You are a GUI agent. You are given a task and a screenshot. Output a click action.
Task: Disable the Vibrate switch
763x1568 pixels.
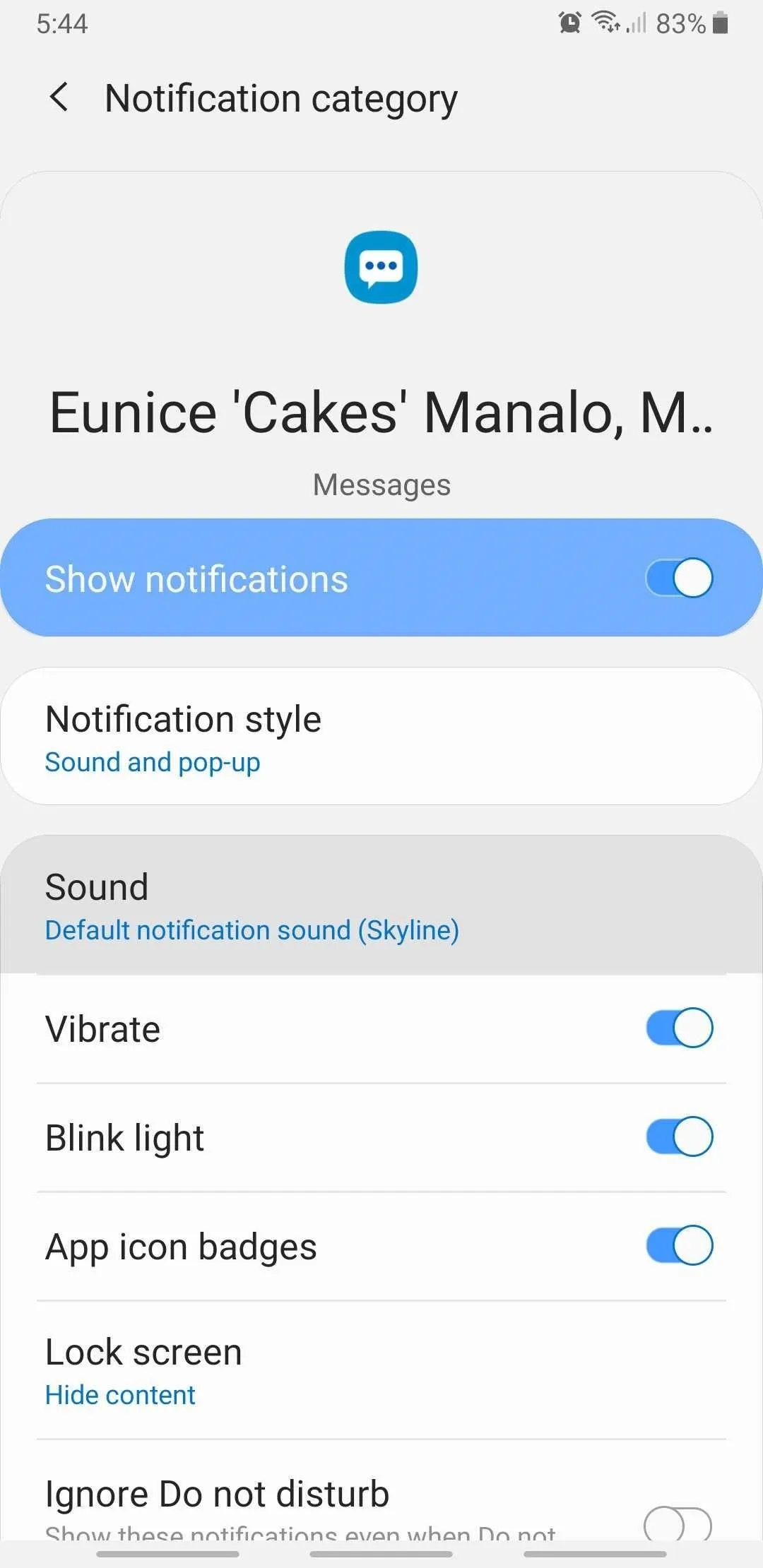click(679, 1028)
